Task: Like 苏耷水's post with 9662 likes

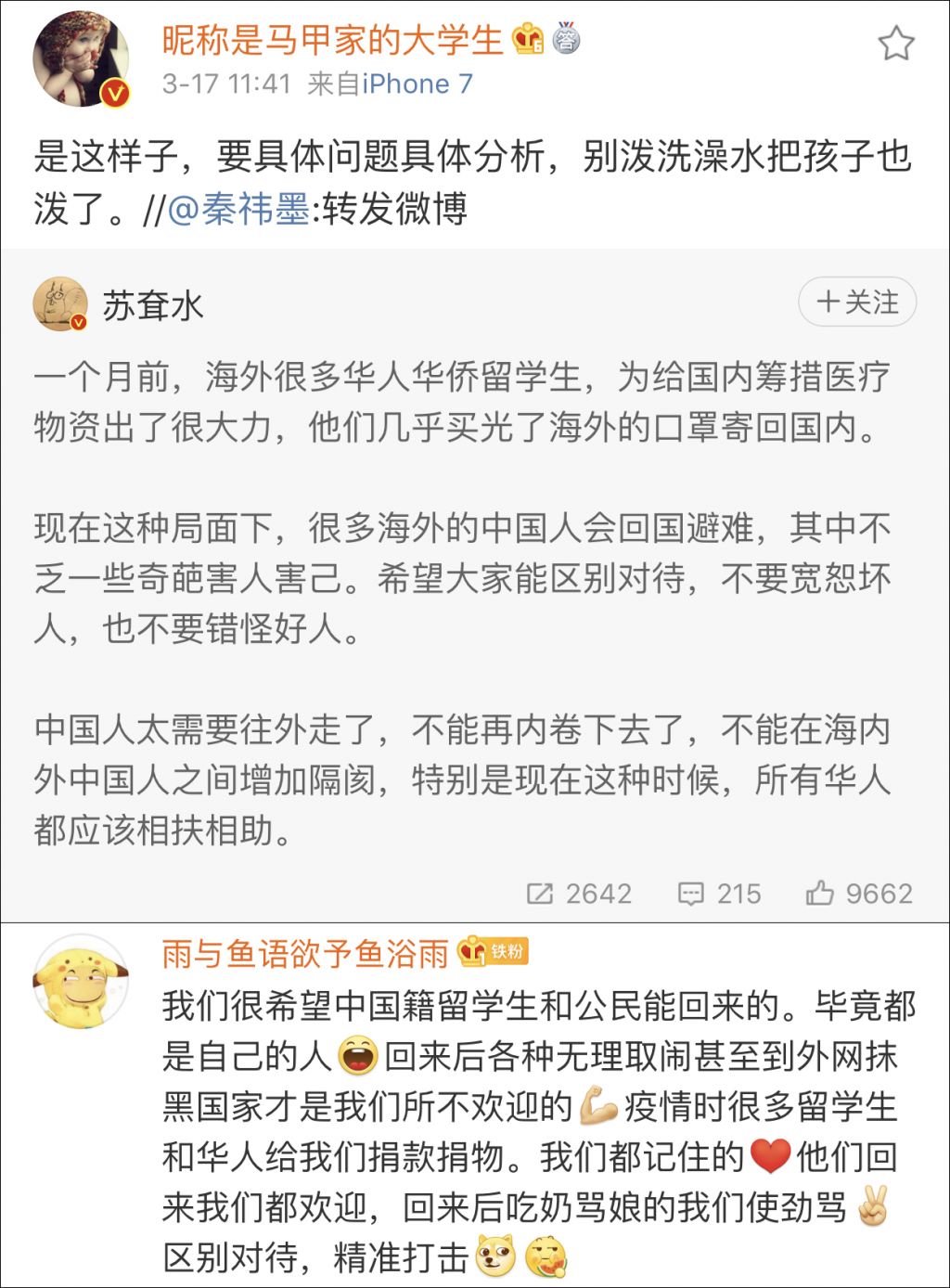Action: click(x=859, y=894)
